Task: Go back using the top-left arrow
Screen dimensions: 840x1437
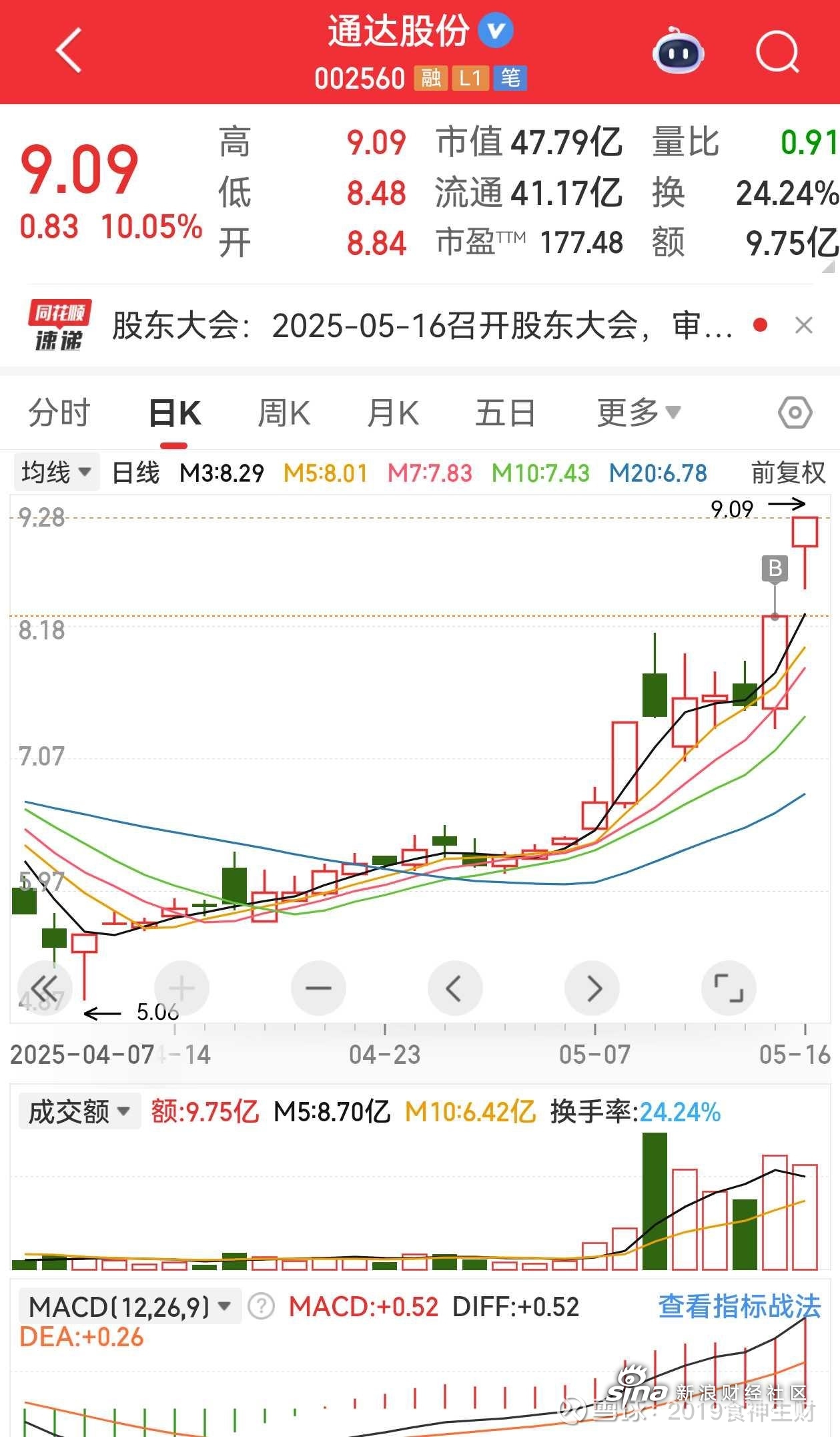Action: (x=69, y=50)
